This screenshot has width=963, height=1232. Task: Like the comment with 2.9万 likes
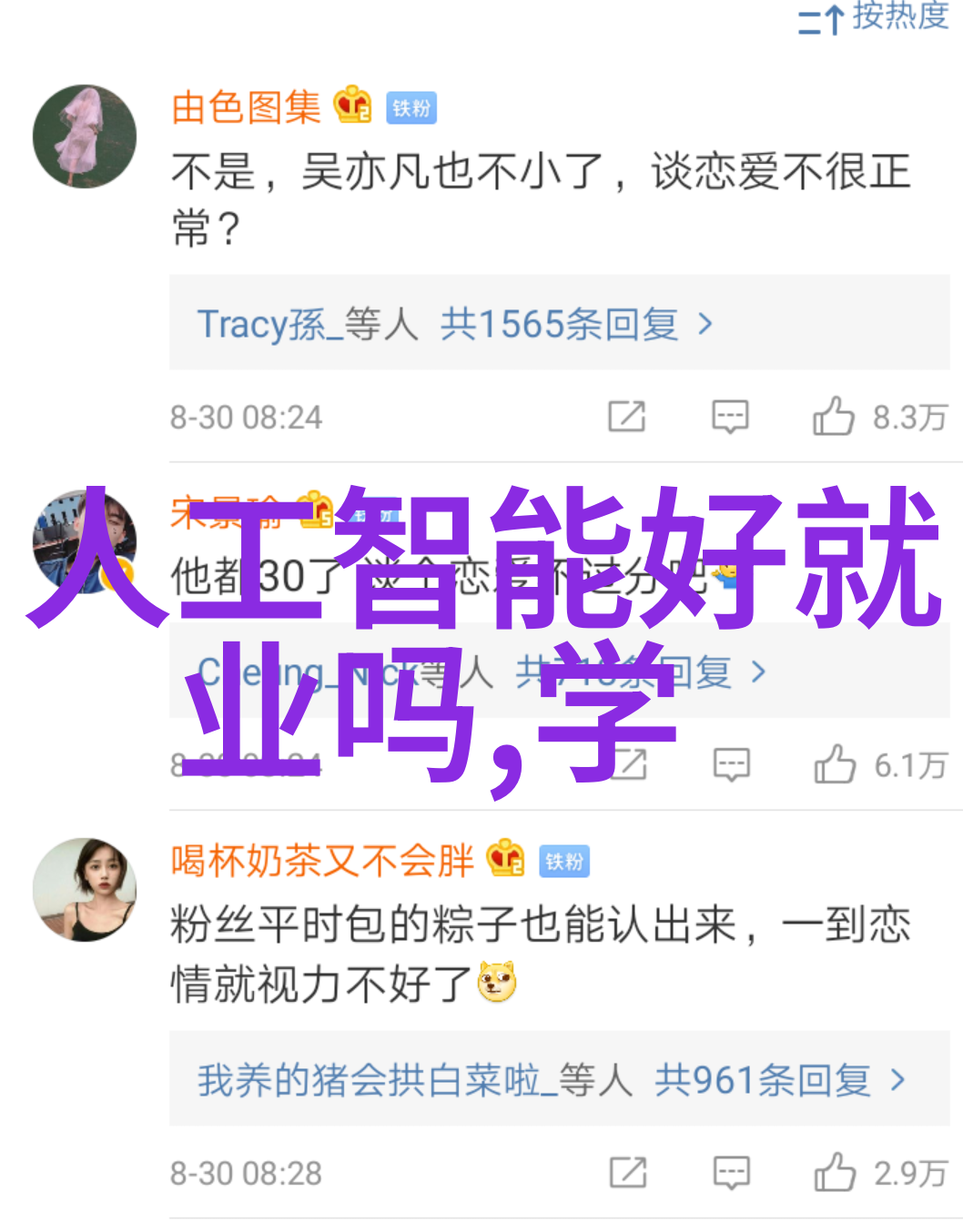835,1173
